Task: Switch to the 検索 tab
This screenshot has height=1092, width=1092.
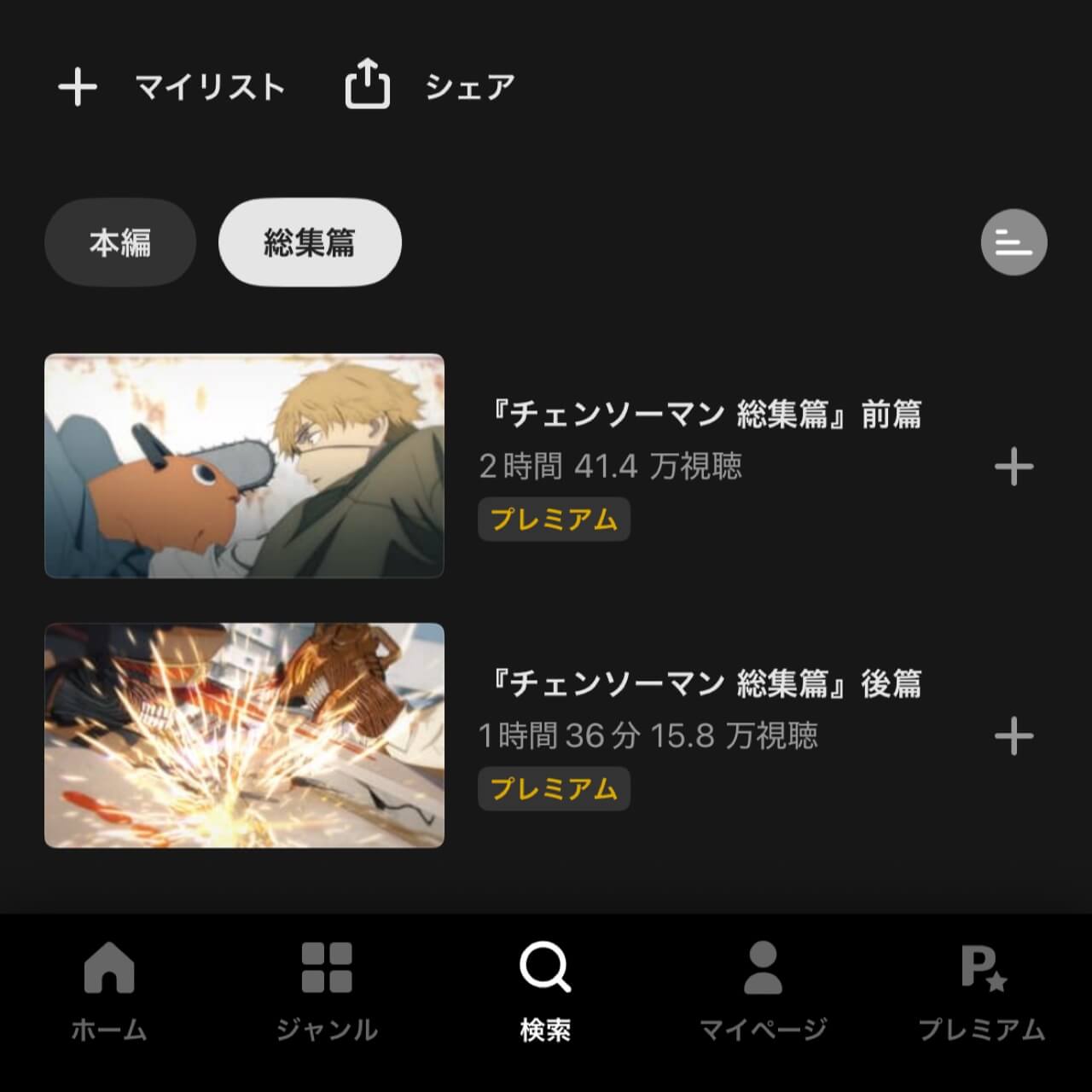Action: coord(545,991)
